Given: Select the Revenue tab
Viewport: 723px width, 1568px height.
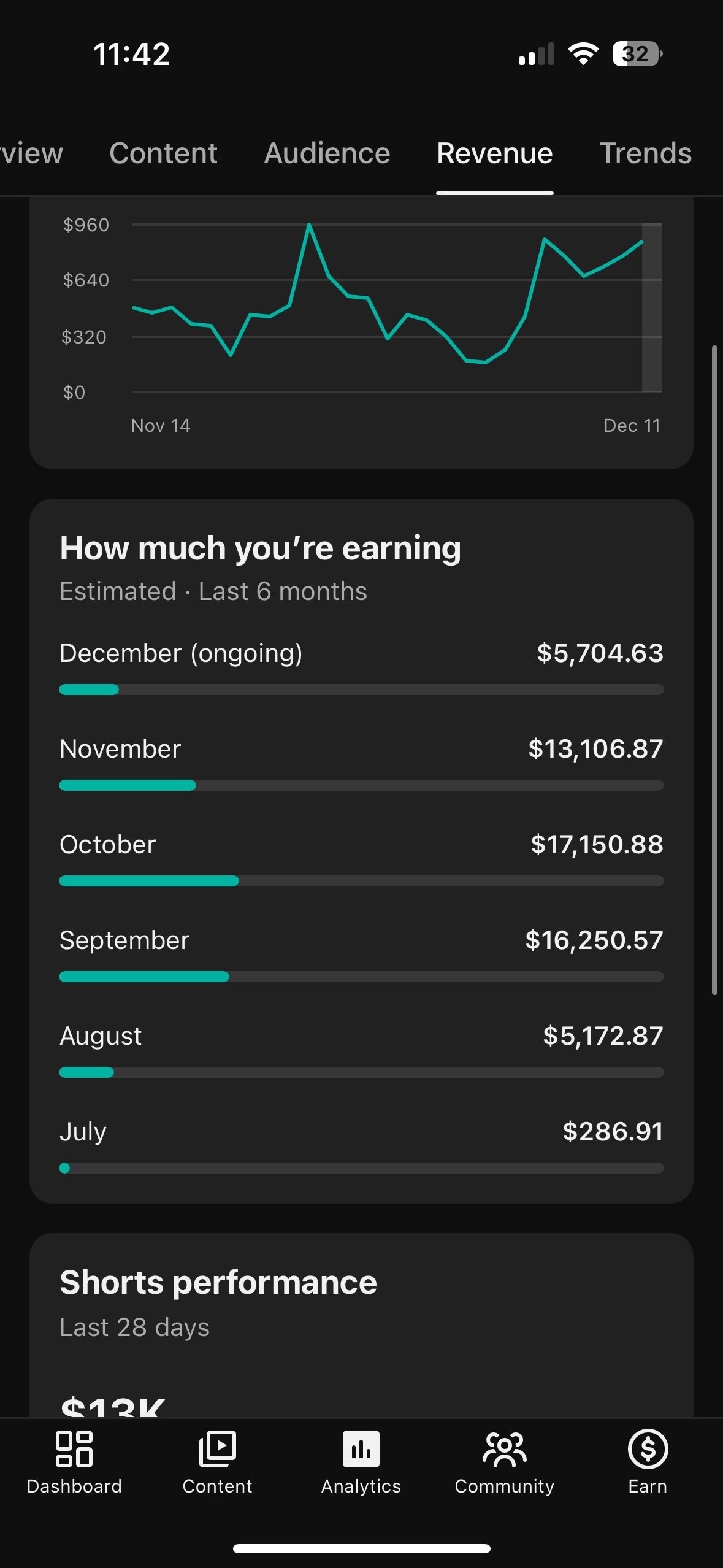Looking at the screenshot, I should [x=494, y=153].
